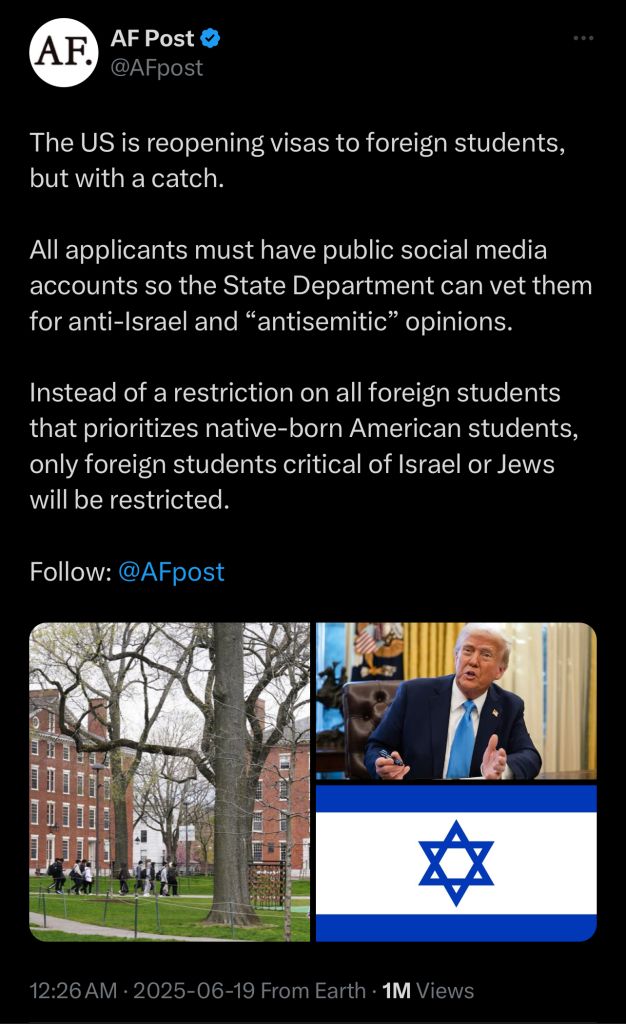Open the AF Post profile avatar

(x=63, y=53)
